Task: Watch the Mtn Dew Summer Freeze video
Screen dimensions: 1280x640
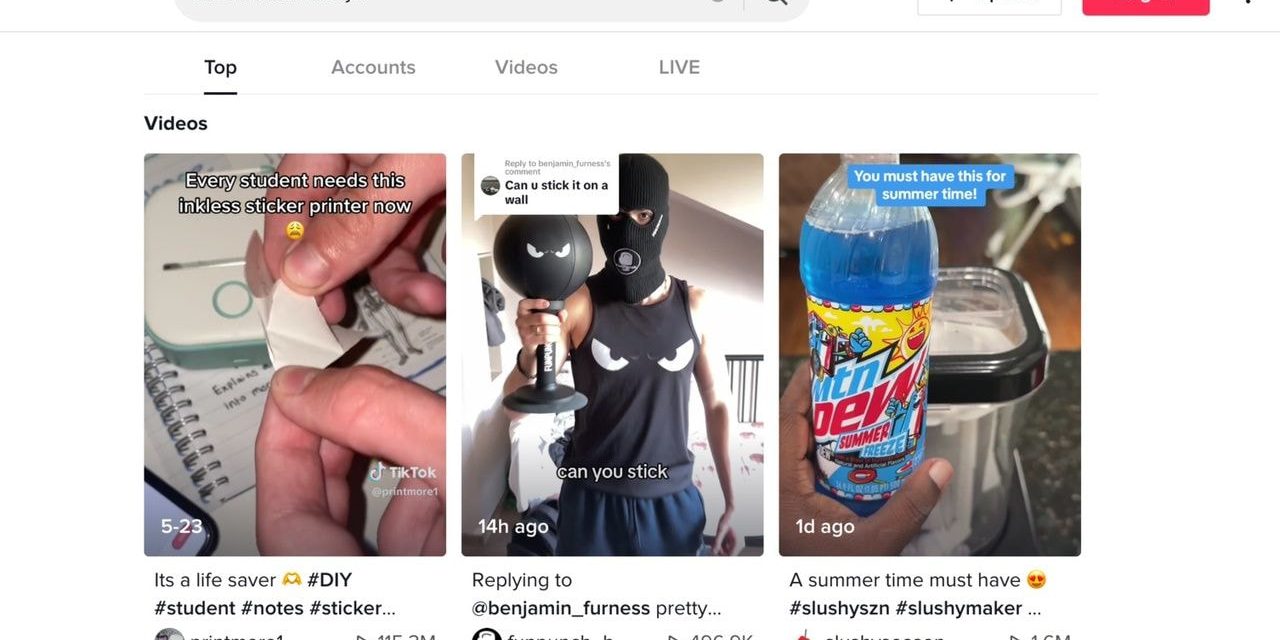Action: (929, 354)
